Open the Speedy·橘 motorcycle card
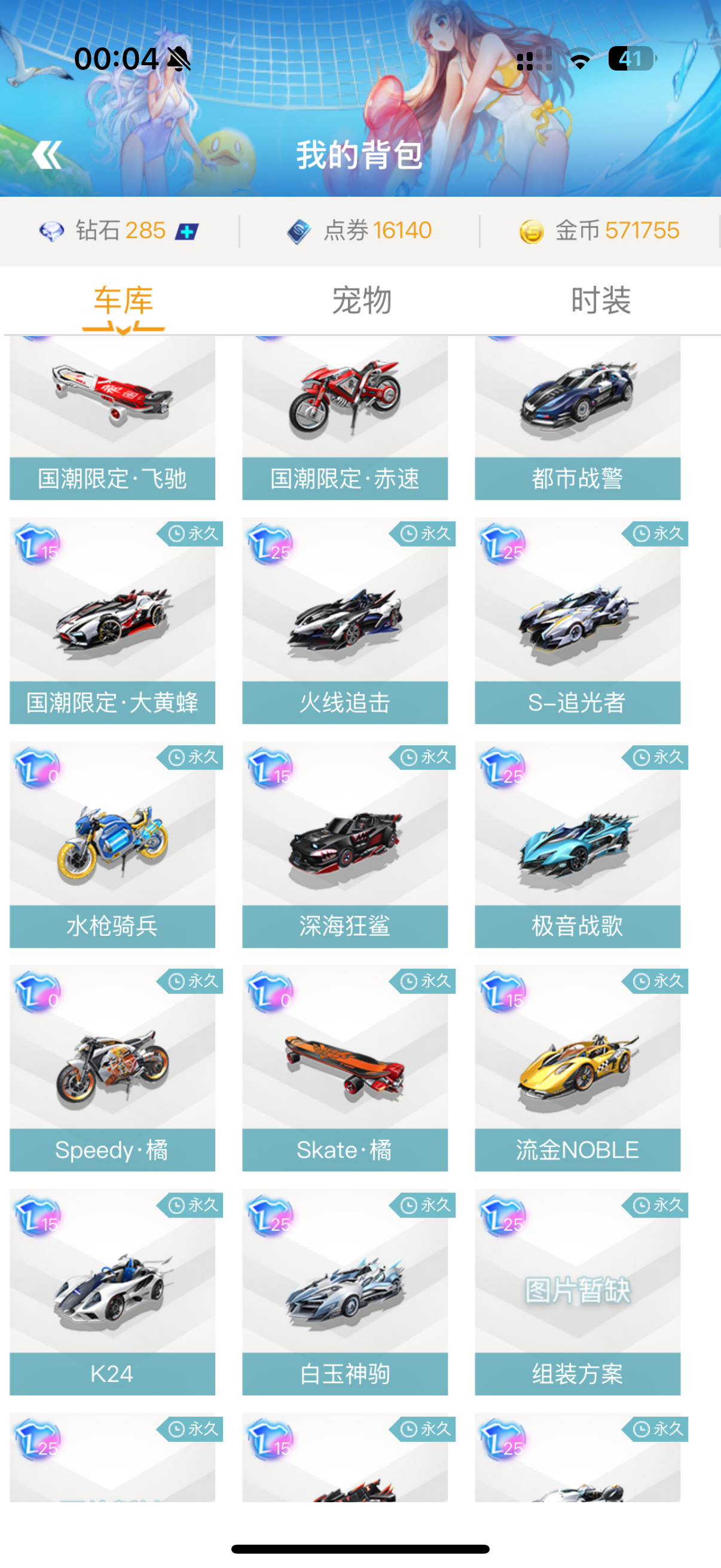 [x=112, y=1068]
